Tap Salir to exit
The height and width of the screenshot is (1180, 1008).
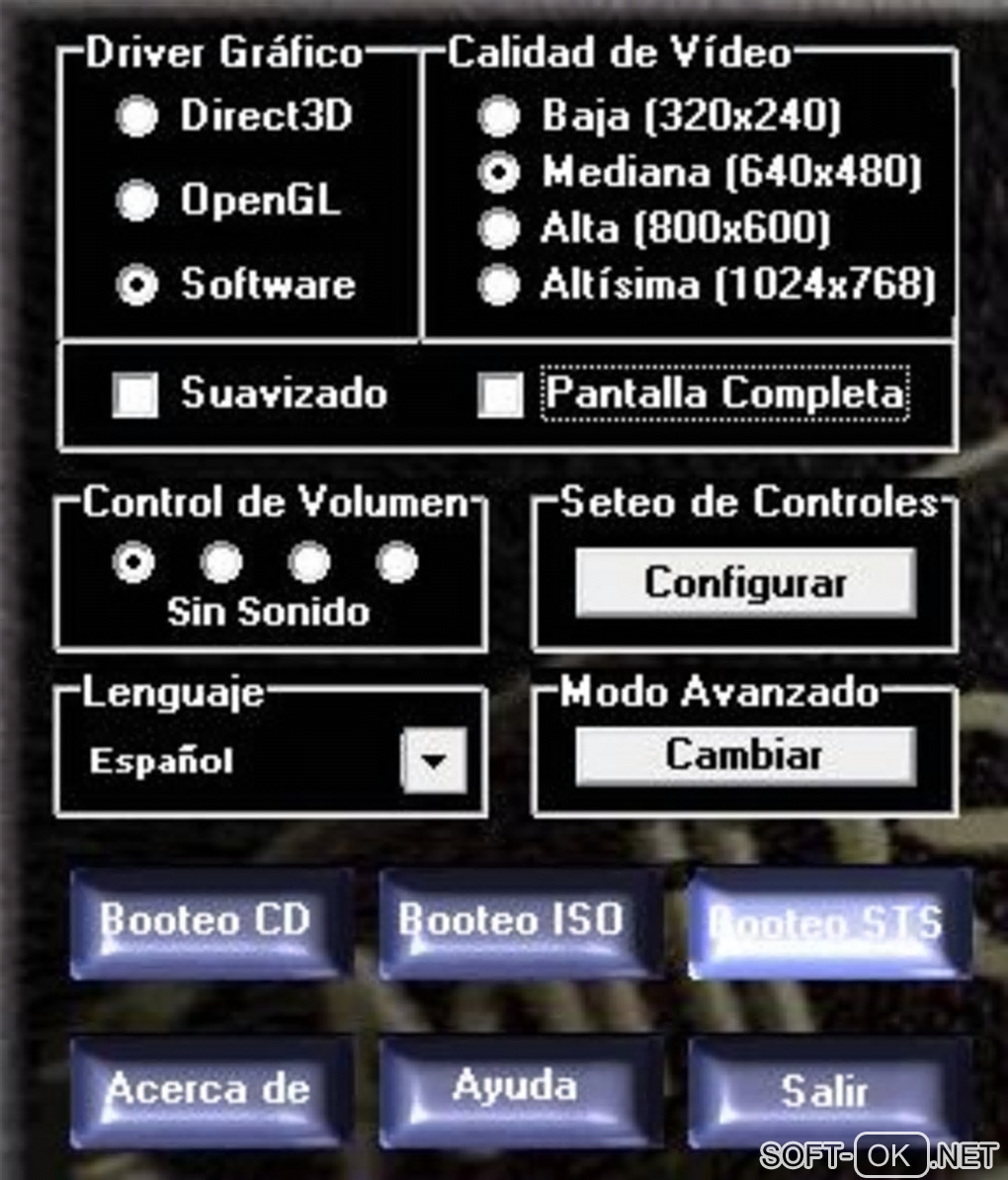824,1092
